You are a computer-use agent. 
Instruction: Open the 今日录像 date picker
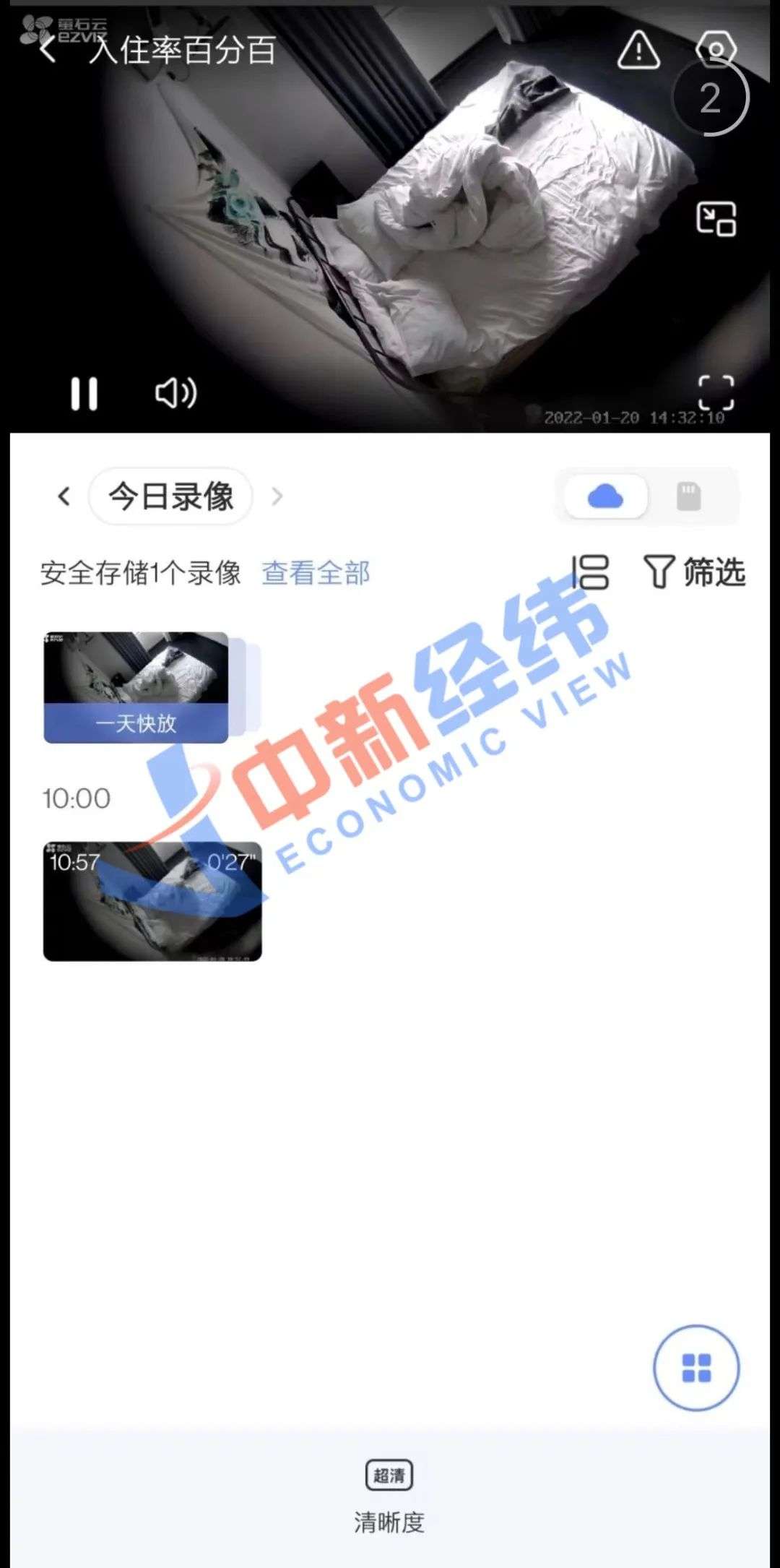171,496
